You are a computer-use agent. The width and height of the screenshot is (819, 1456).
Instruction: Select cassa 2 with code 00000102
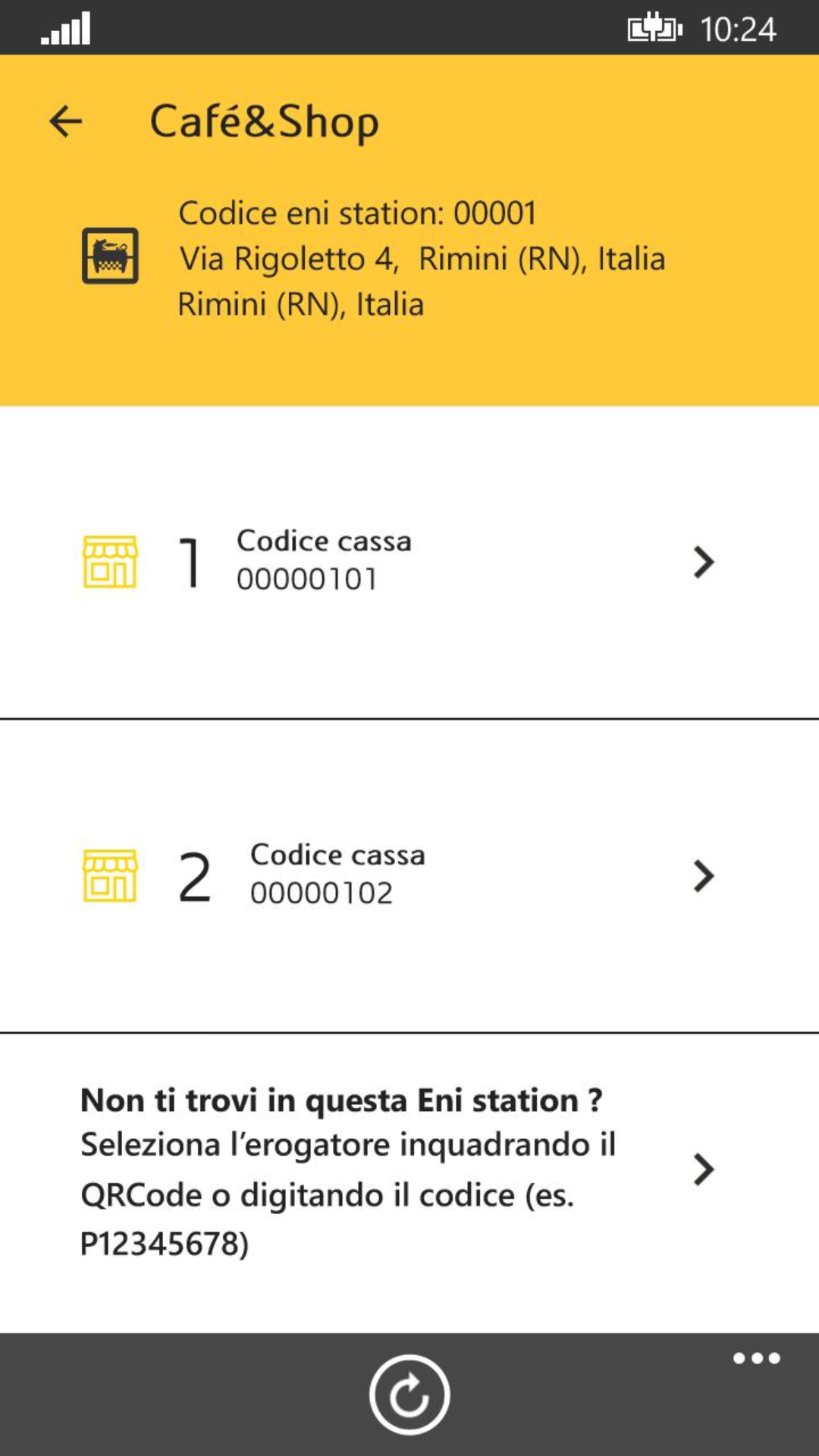point(409,876)
